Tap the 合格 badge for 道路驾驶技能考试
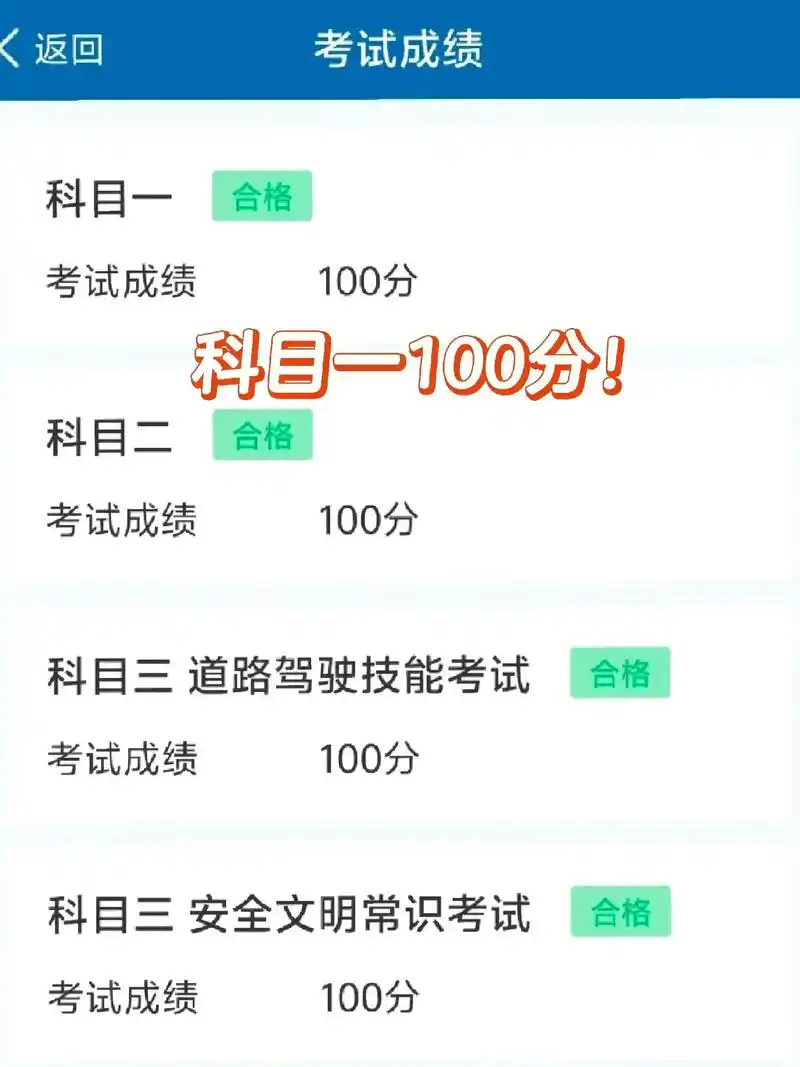This screenshot has height=1067, width=800. click(621, 672)
